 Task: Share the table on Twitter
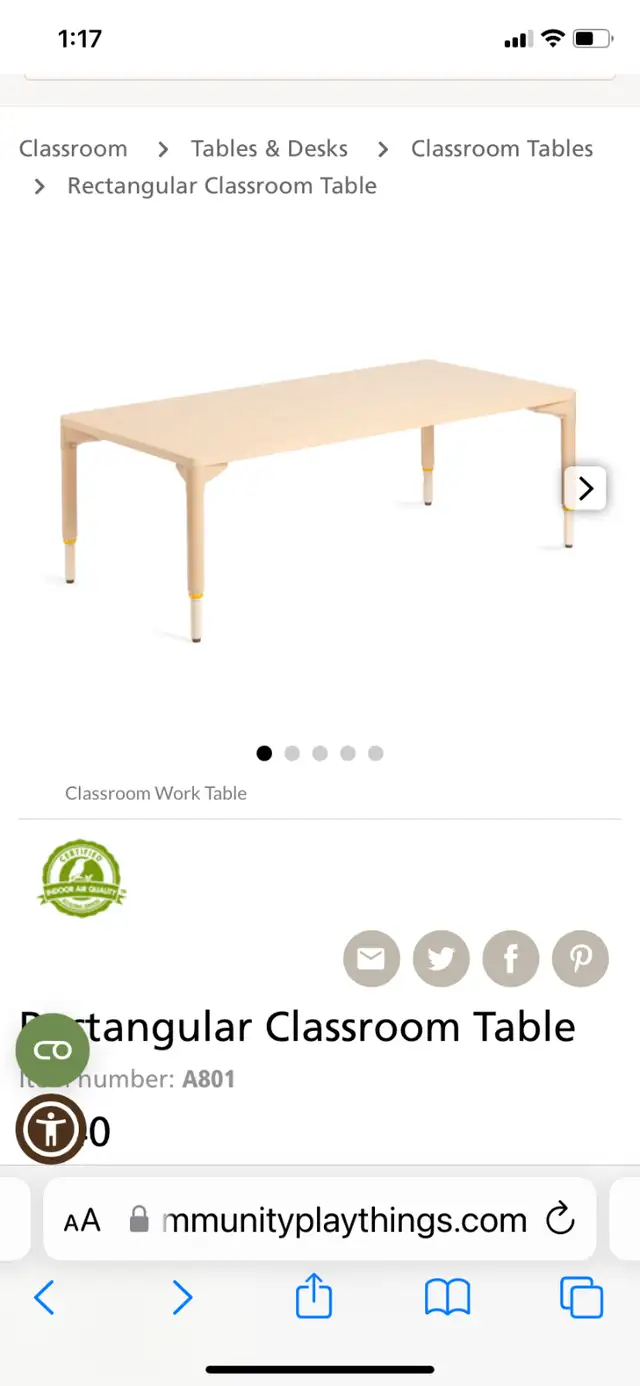[x=441, y=959]
